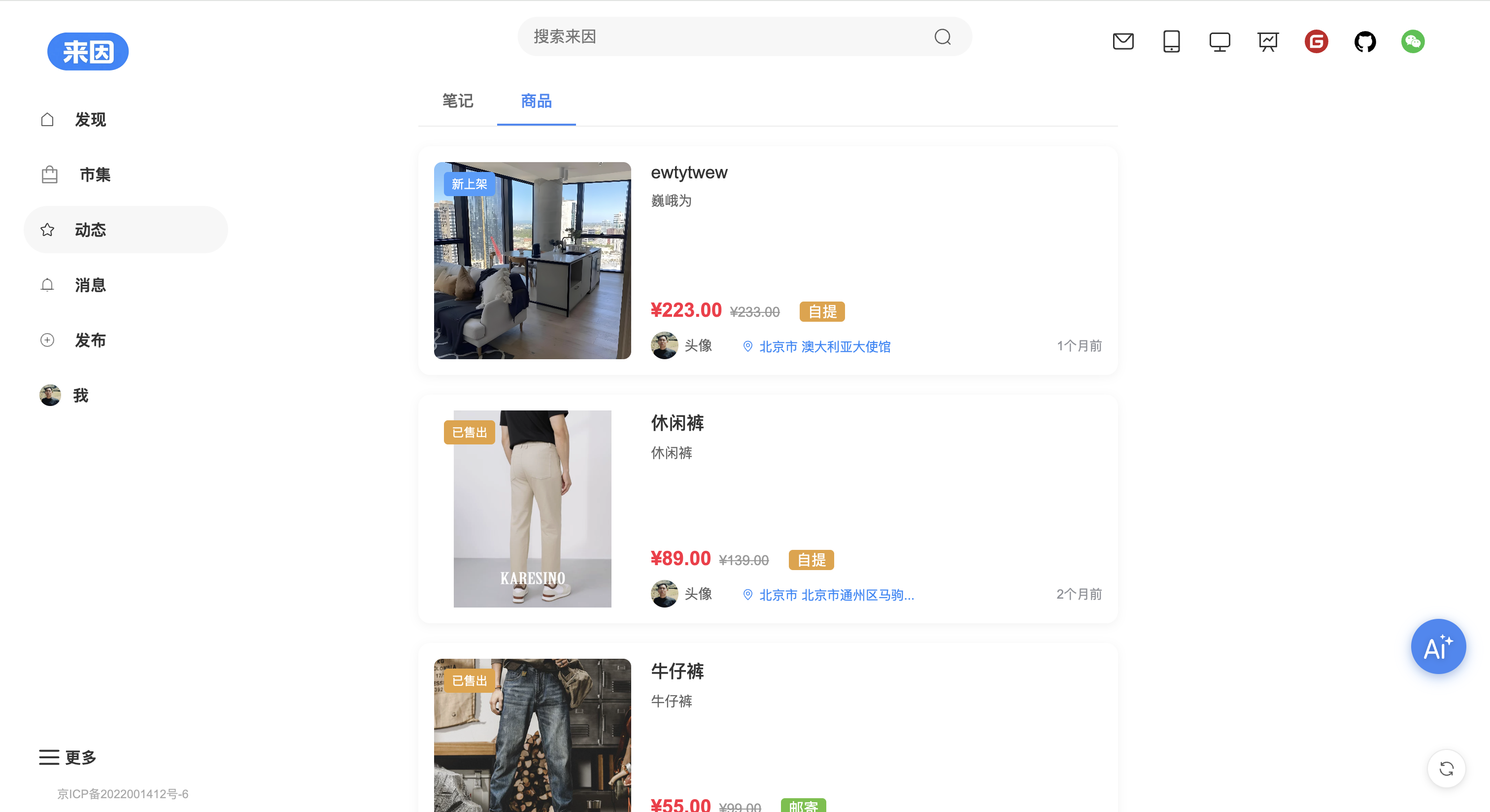
Task: Open 我 profile page
Action: pos(80,396)
